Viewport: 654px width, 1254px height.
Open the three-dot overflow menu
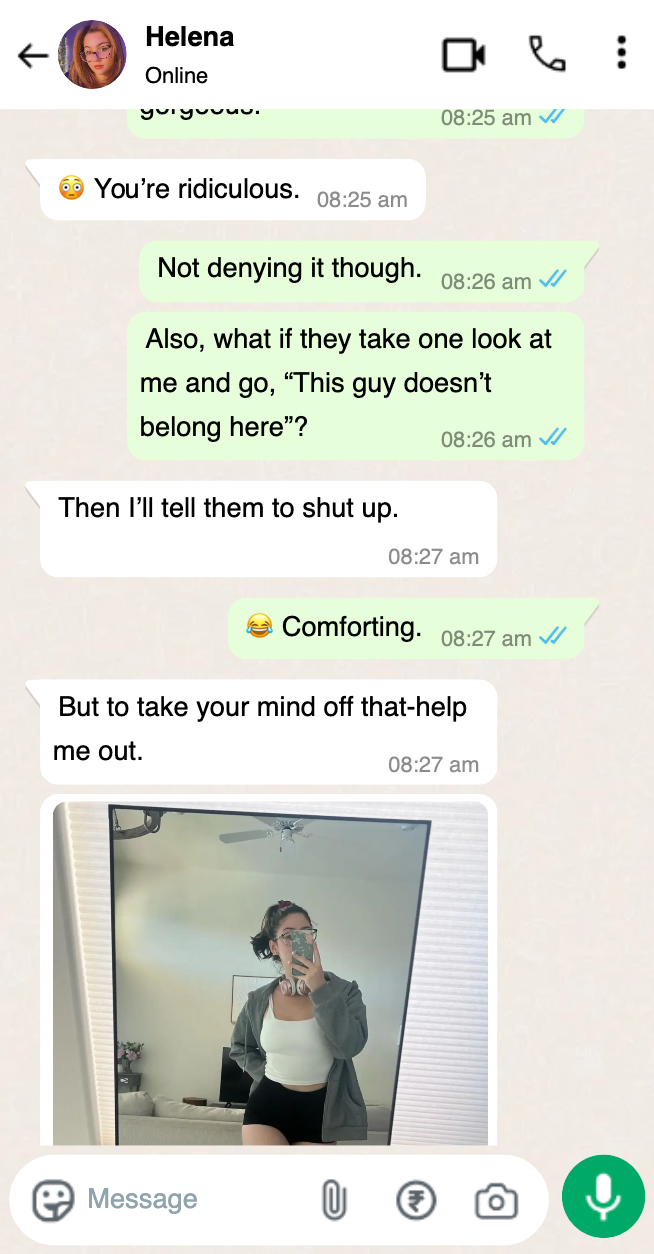(622, 53)
